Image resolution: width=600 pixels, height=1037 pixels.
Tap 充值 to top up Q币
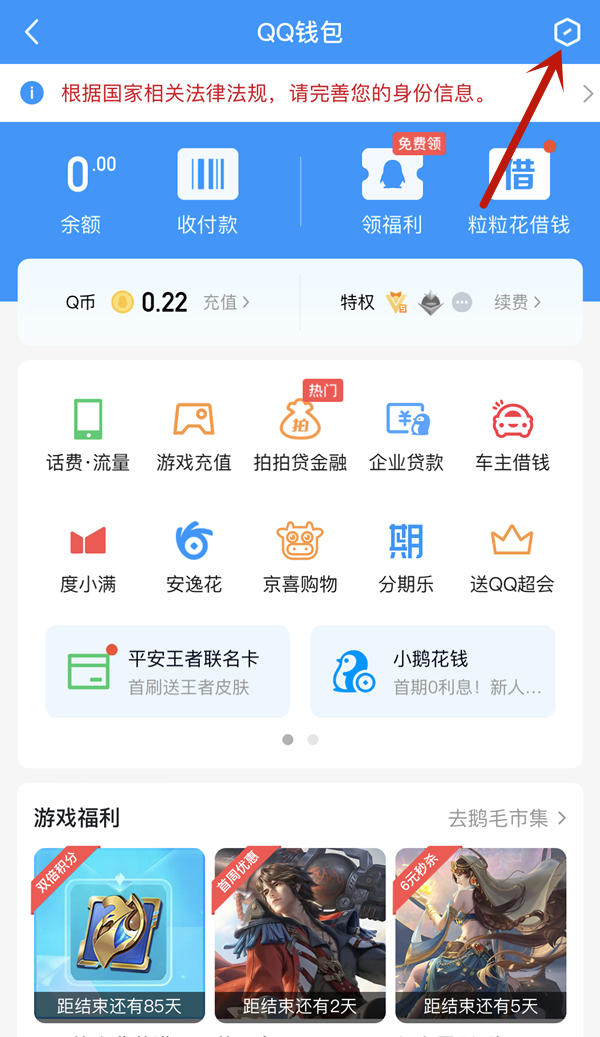tap(226, 302)
